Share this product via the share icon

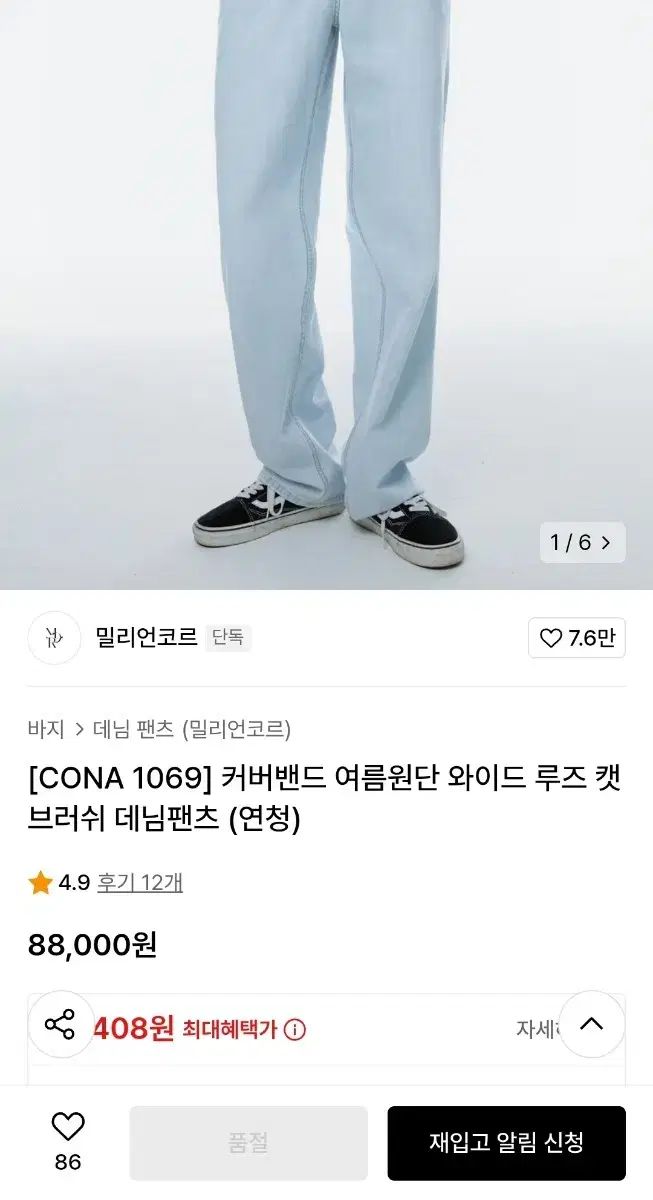point(60,1024)
